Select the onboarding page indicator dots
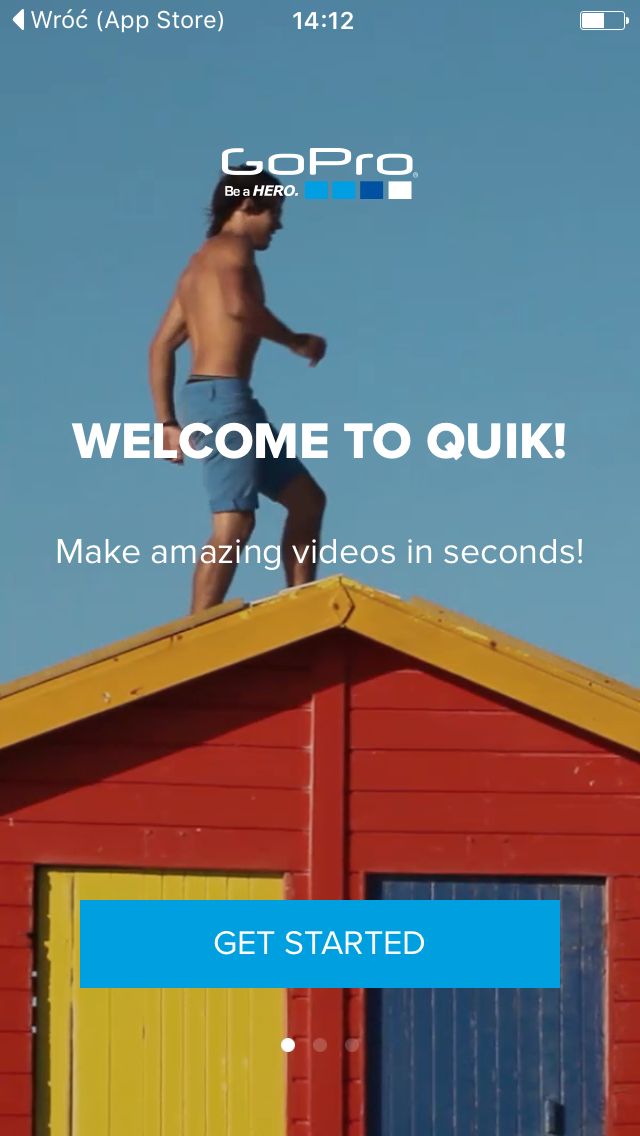 tap(320, 1045)
